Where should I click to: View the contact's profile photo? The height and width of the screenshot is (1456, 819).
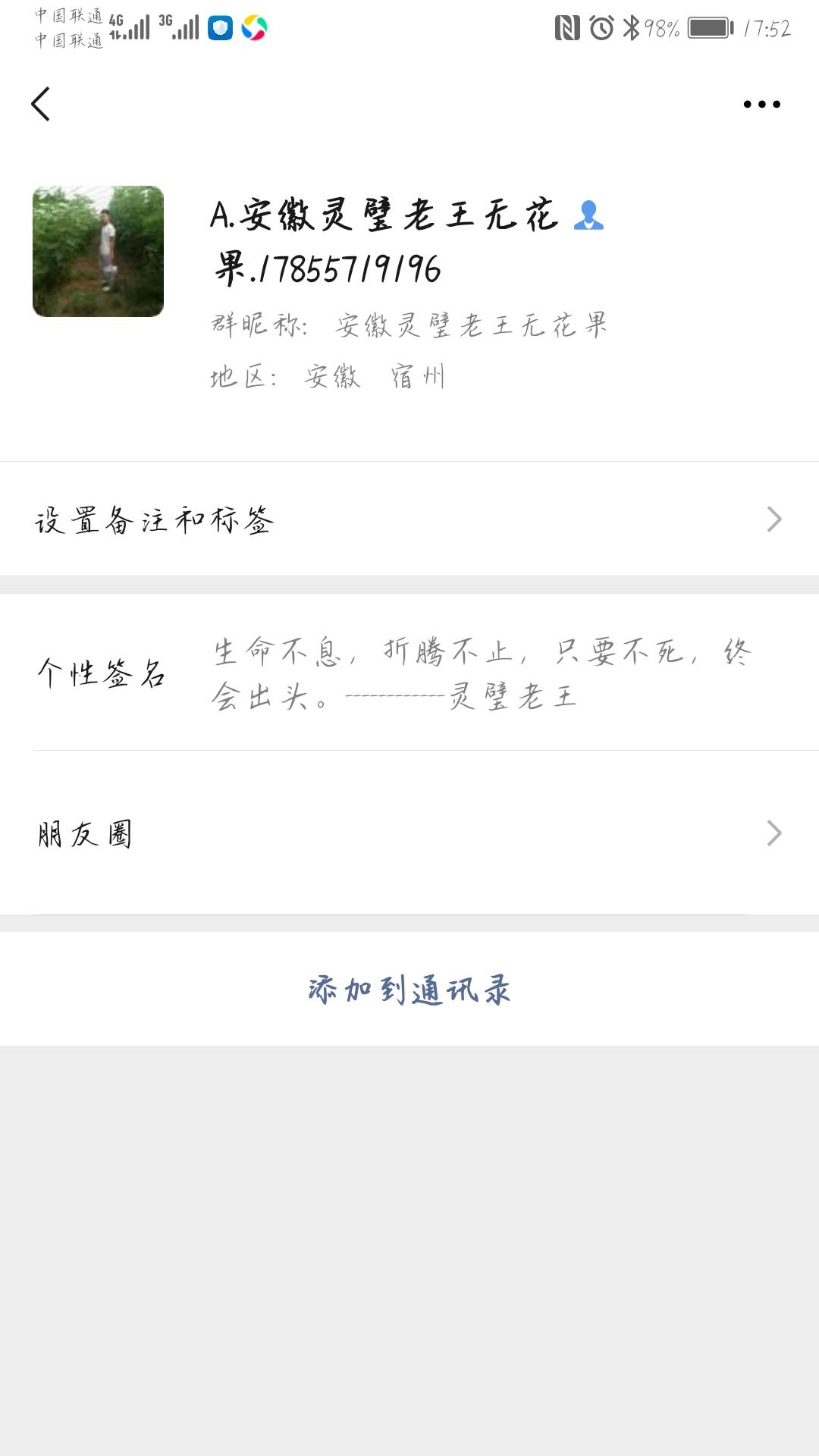(x=98, y=251)
